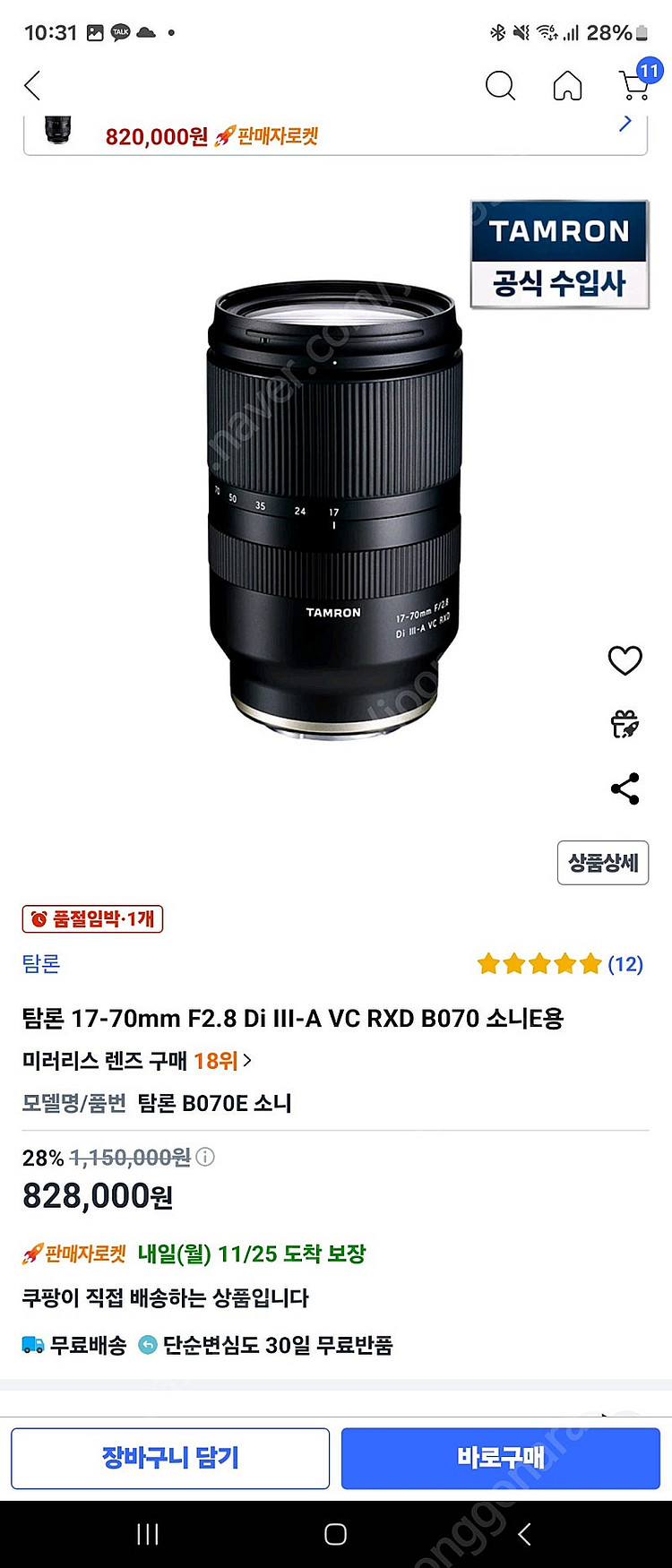Tap 장바구니 담기 to add to cart

point(170,1458)
